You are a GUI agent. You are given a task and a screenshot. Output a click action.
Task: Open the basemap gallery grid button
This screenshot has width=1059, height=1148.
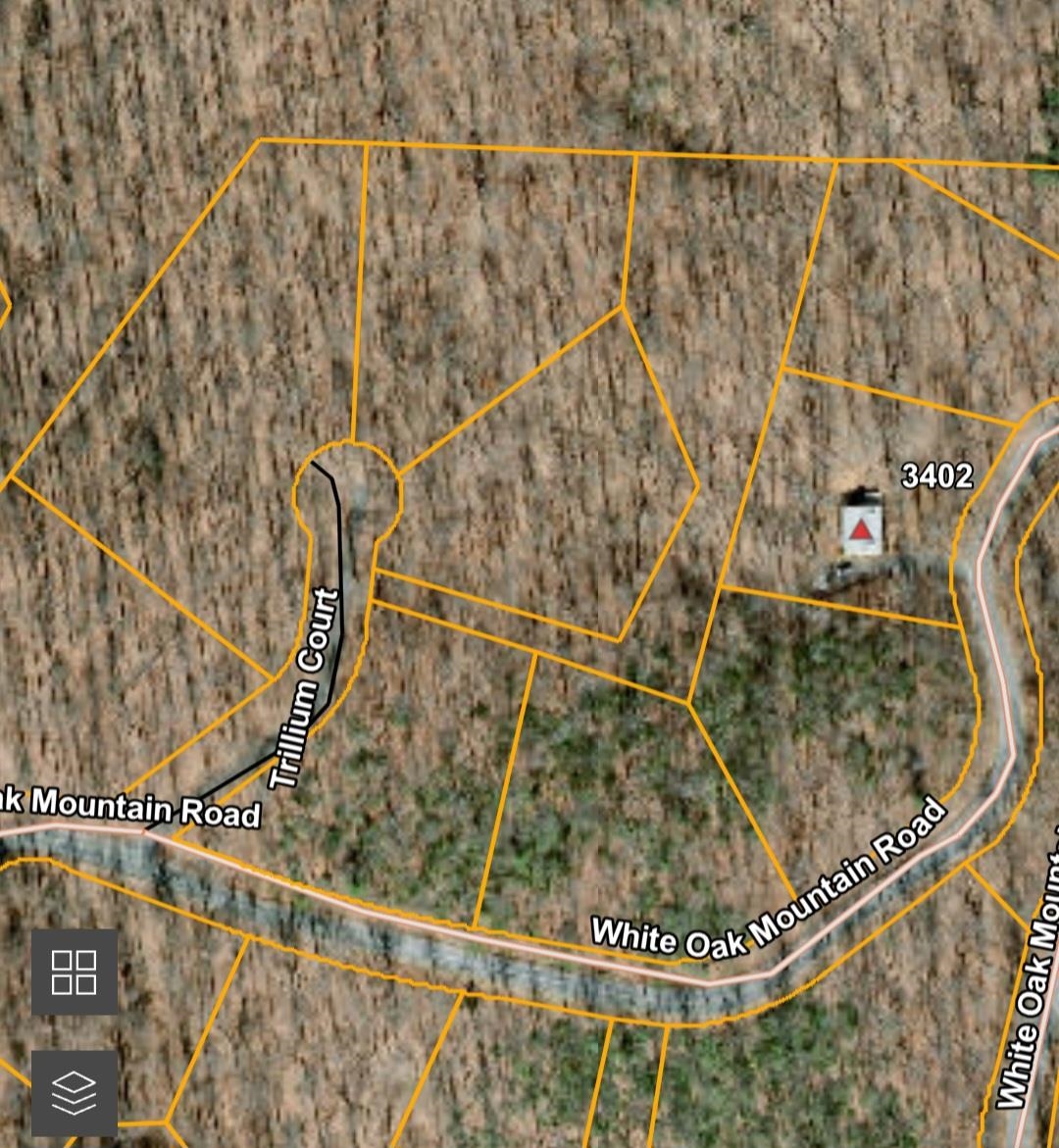tap(75, 972)
